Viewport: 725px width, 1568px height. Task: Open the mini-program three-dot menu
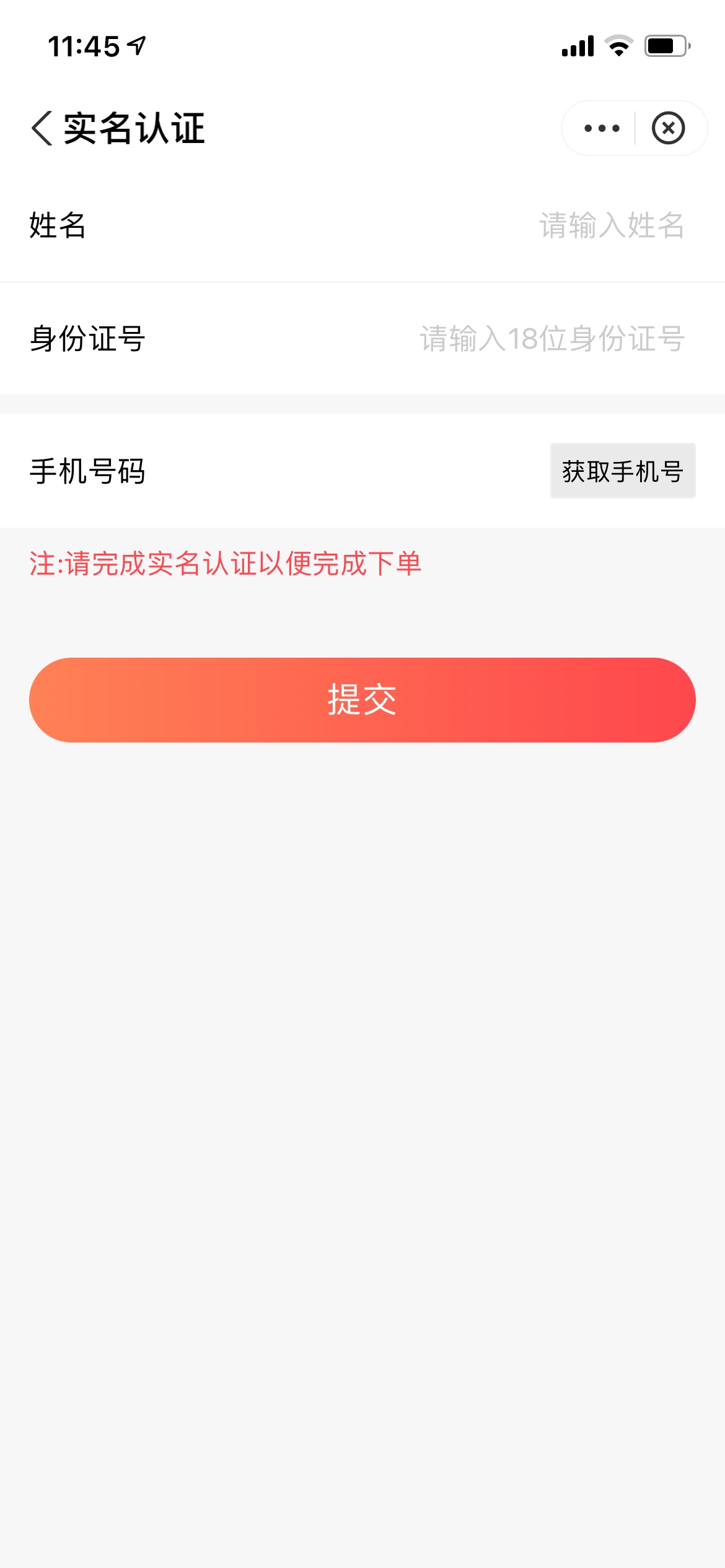pos(602,128)
